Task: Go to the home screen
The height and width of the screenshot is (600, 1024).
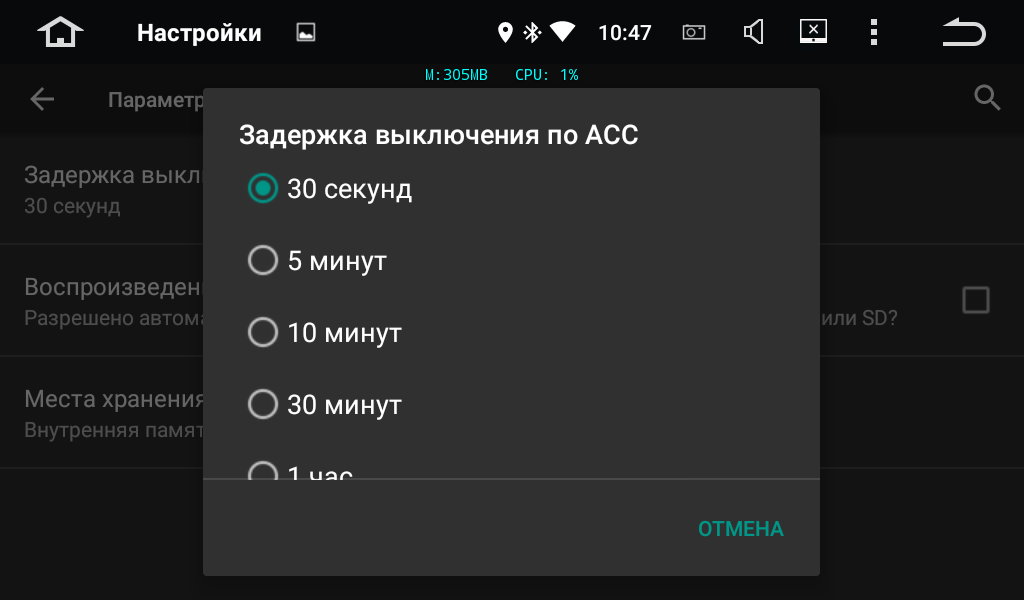Action: coord(60,33)
